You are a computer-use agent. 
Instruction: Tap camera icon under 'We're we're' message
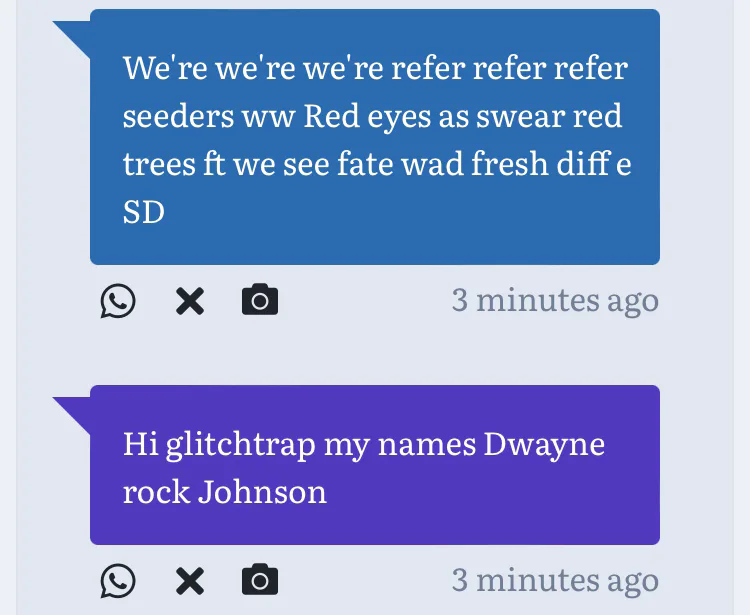[260, 300]
